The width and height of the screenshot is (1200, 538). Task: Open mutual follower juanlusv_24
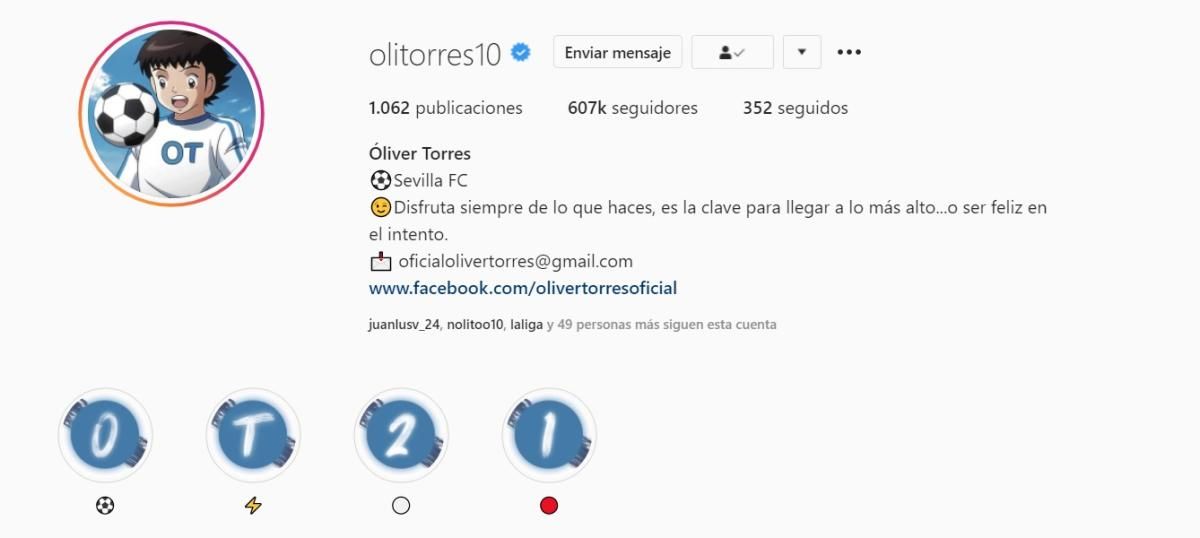pyautogui.click(x=404, y=325)
